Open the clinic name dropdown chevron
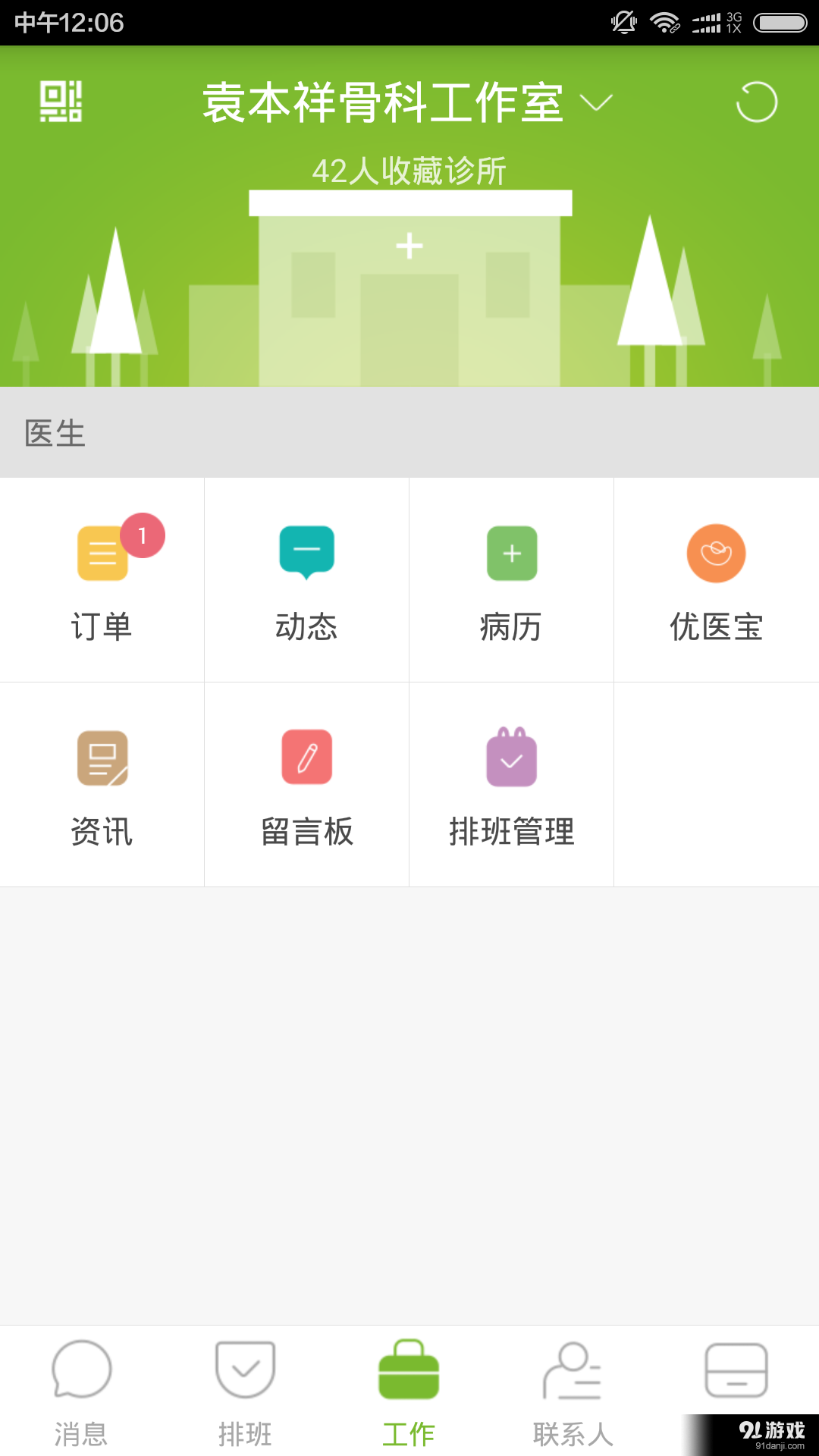The height and width of the screenshot is (1456, 819). click(x=596, y=104)
